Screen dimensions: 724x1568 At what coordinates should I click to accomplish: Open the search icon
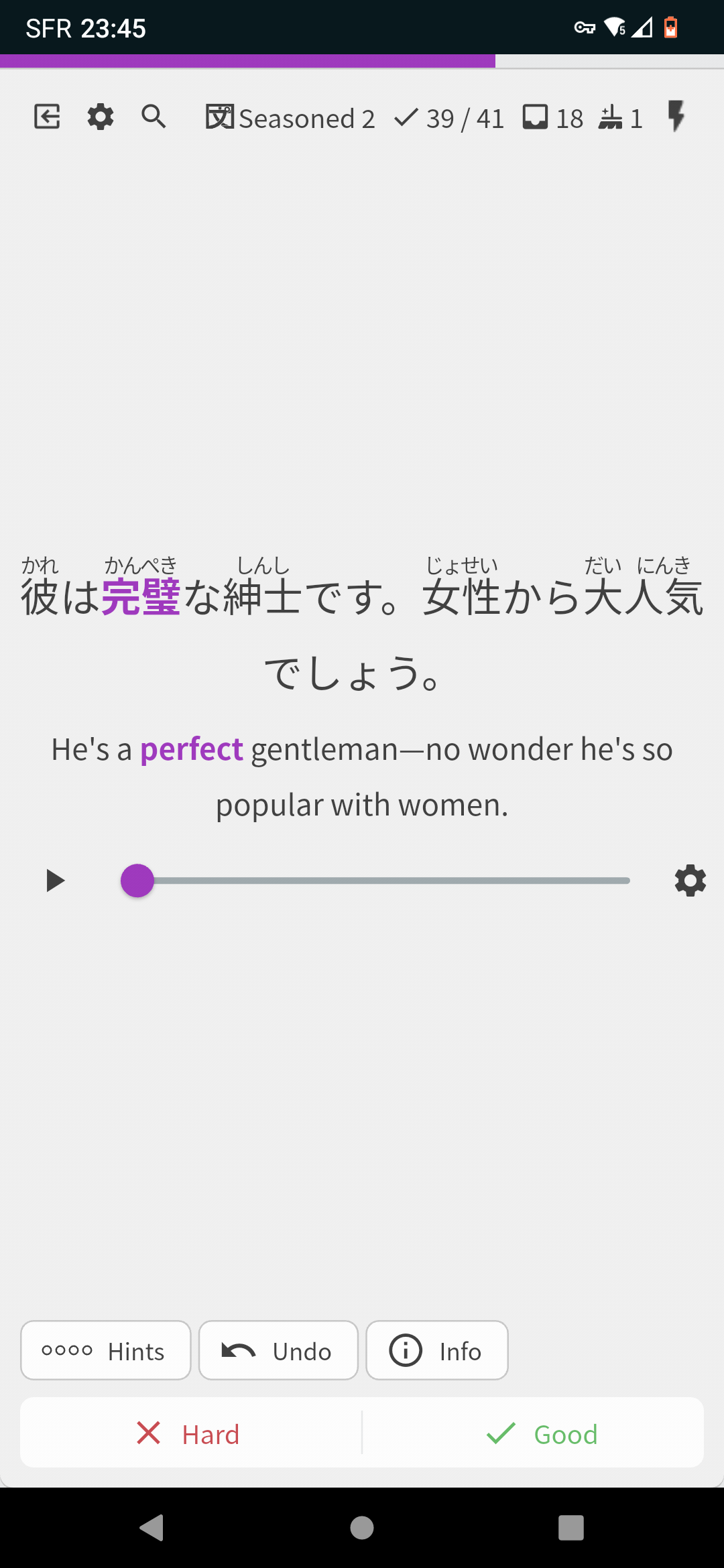coord(154,117)
